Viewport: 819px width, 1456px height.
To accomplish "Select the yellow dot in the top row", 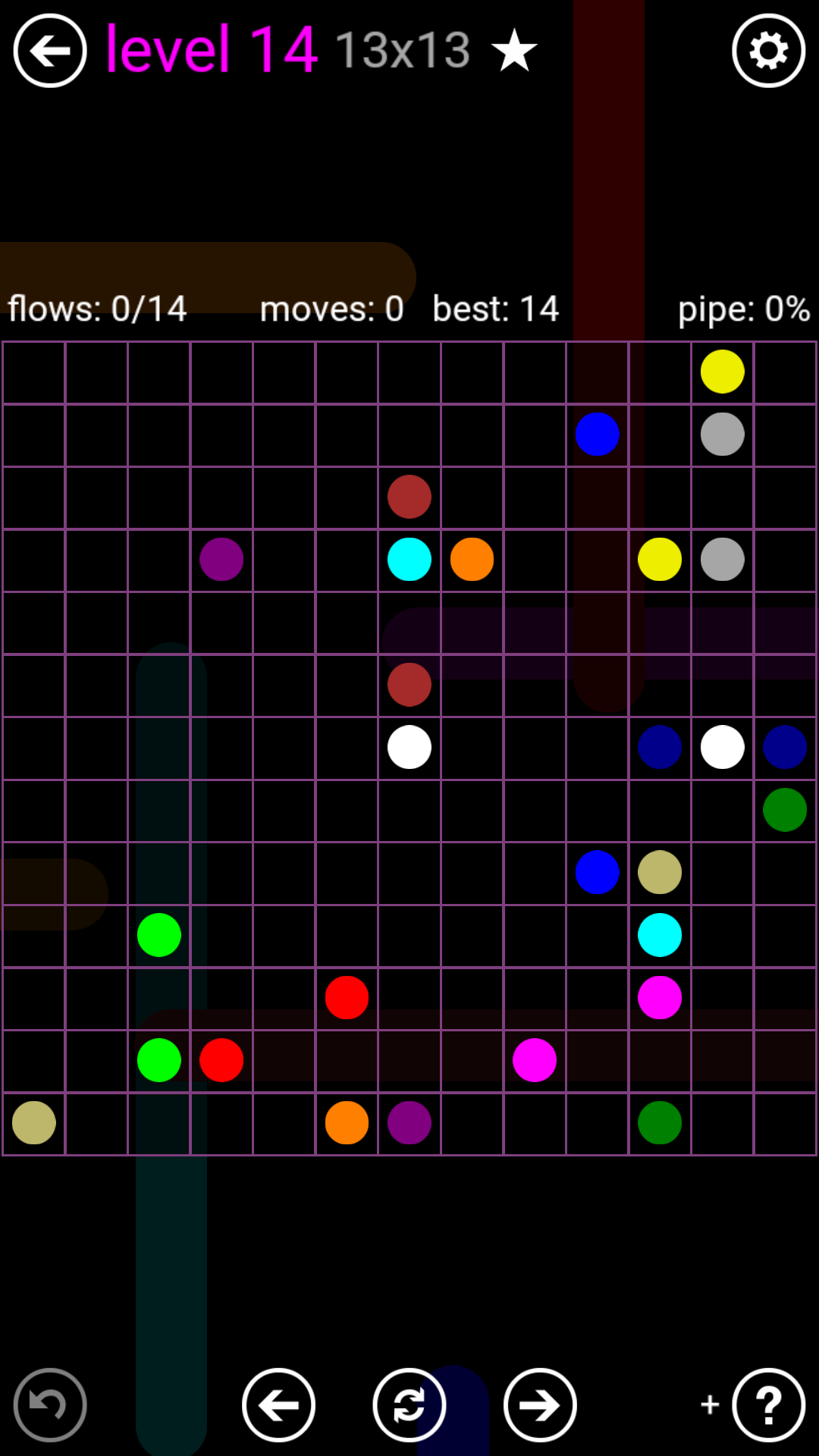I will 722,372.
